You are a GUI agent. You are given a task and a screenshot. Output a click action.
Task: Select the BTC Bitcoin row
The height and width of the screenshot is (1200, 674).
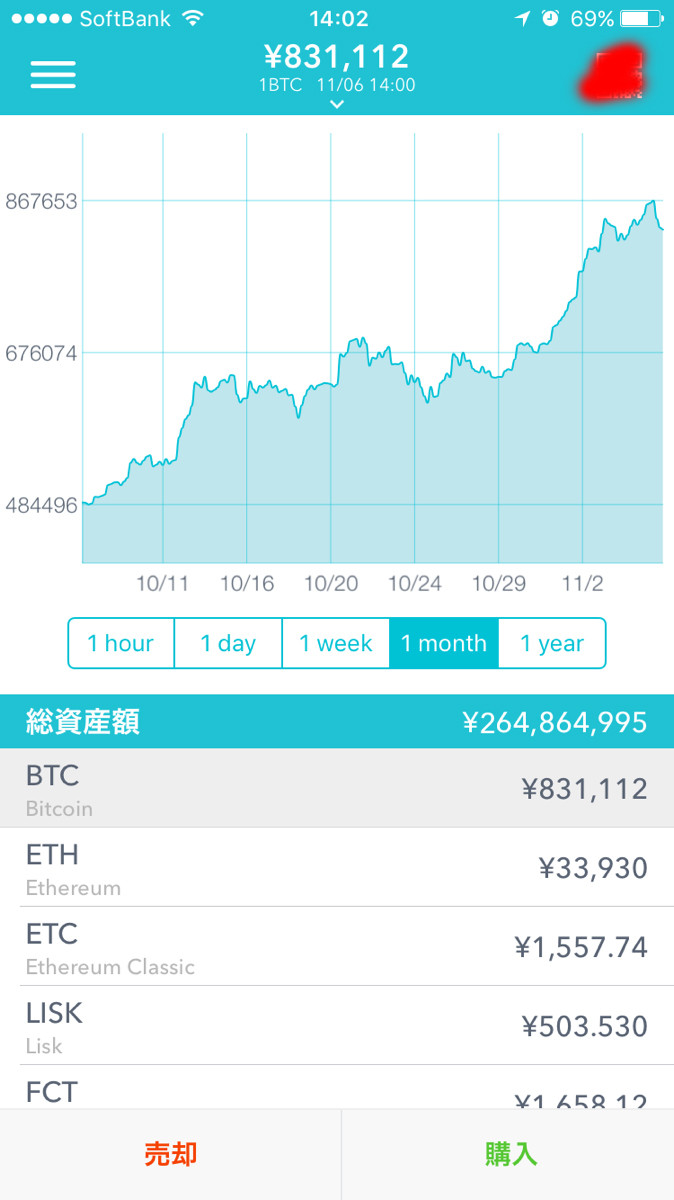pyautogui.click(x=337, y=788)
